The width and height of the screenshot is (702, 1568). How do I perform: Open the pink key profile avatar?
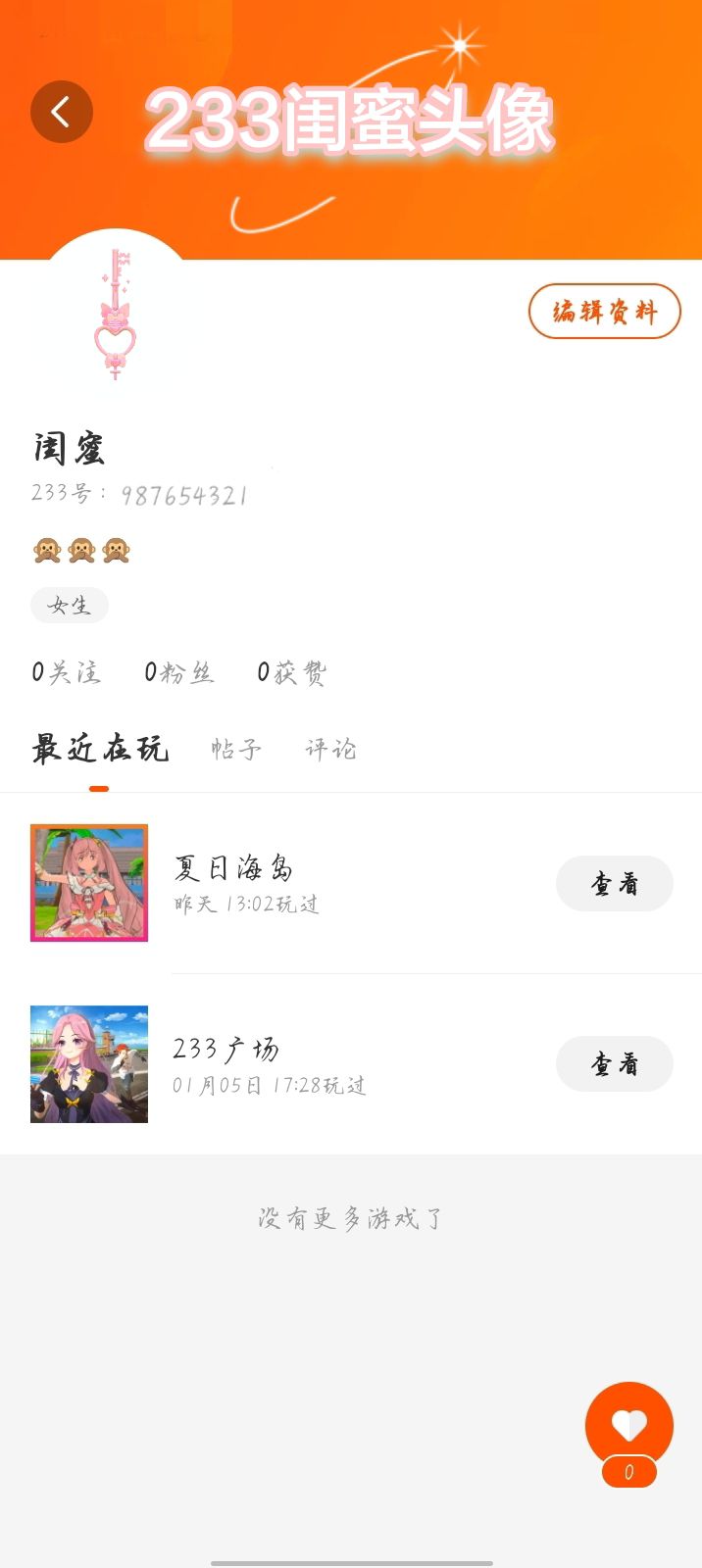[116, 314]
